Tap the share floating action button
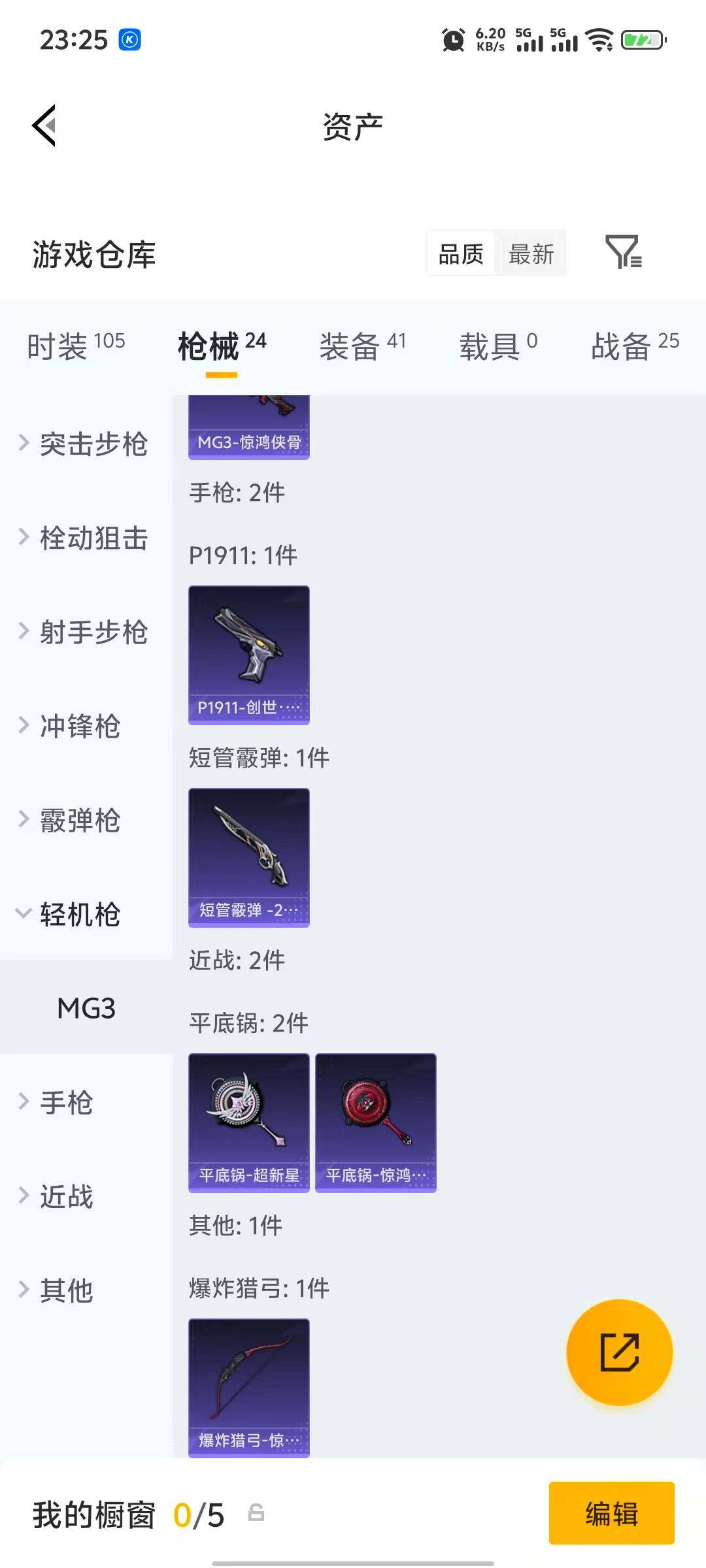Image resolution: width=706 pixels, height=1568 pixels. click(618, 1352)
